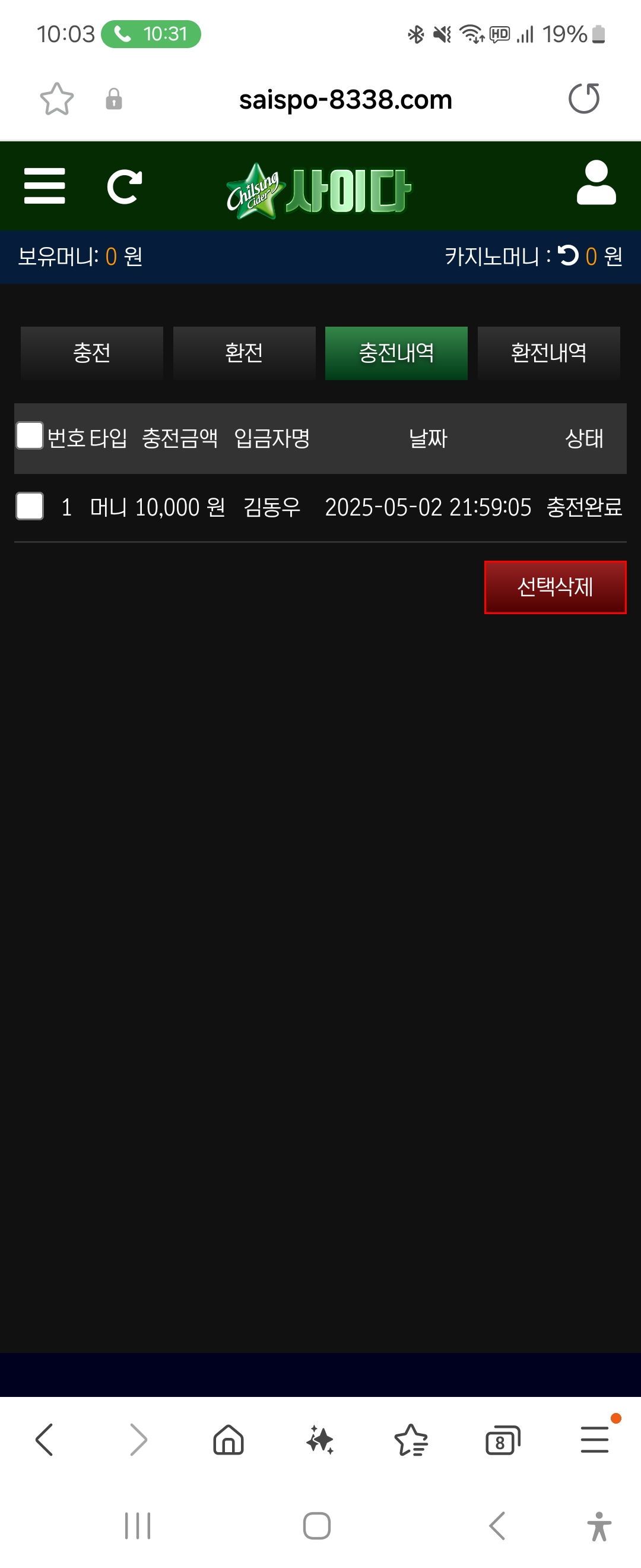Tap the saispo-8338.com address bar
The width and height of the screenshot is (641, 1568).
pyautogui.click(x=345, y=100)
